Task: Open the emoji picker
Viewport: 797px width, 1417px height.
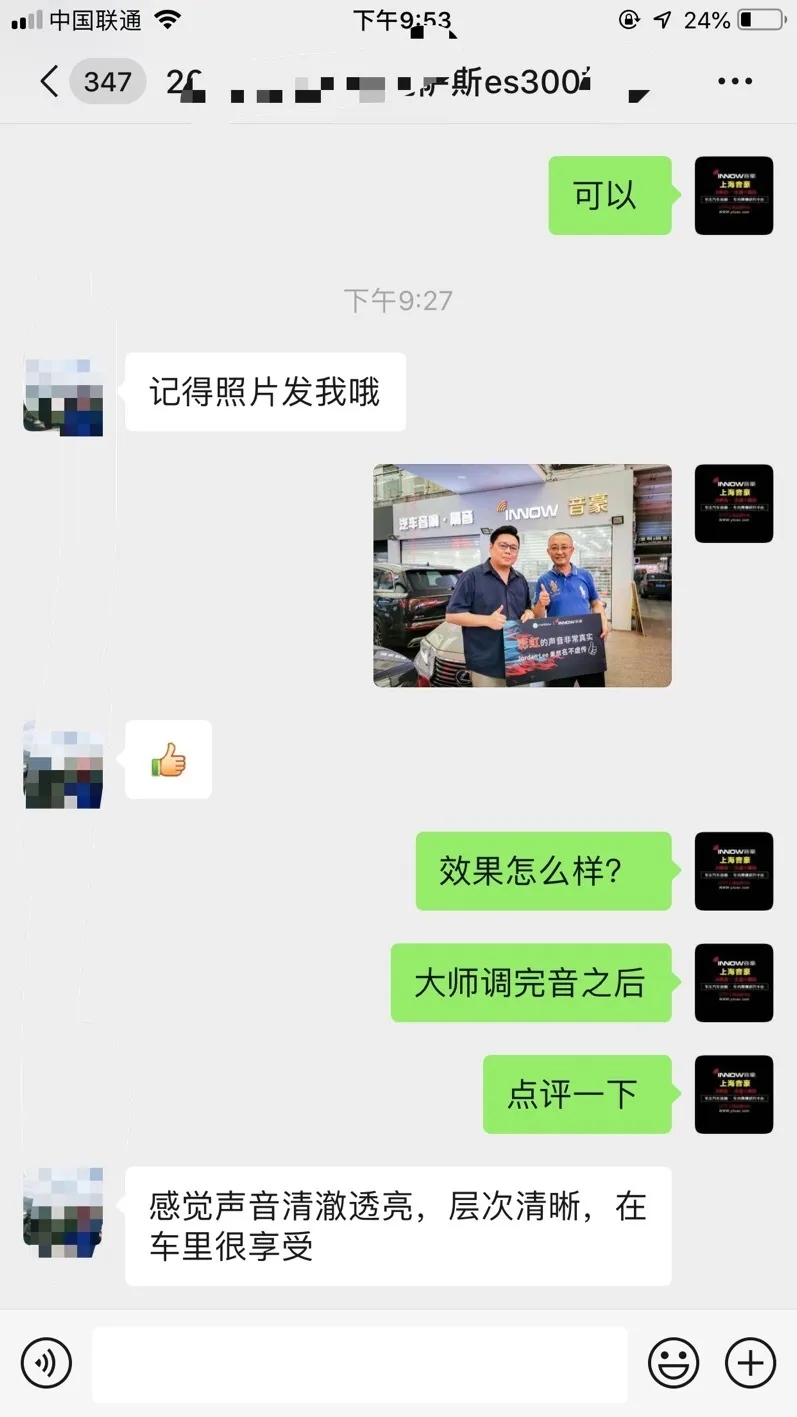Action: [x=673, y=1362]
